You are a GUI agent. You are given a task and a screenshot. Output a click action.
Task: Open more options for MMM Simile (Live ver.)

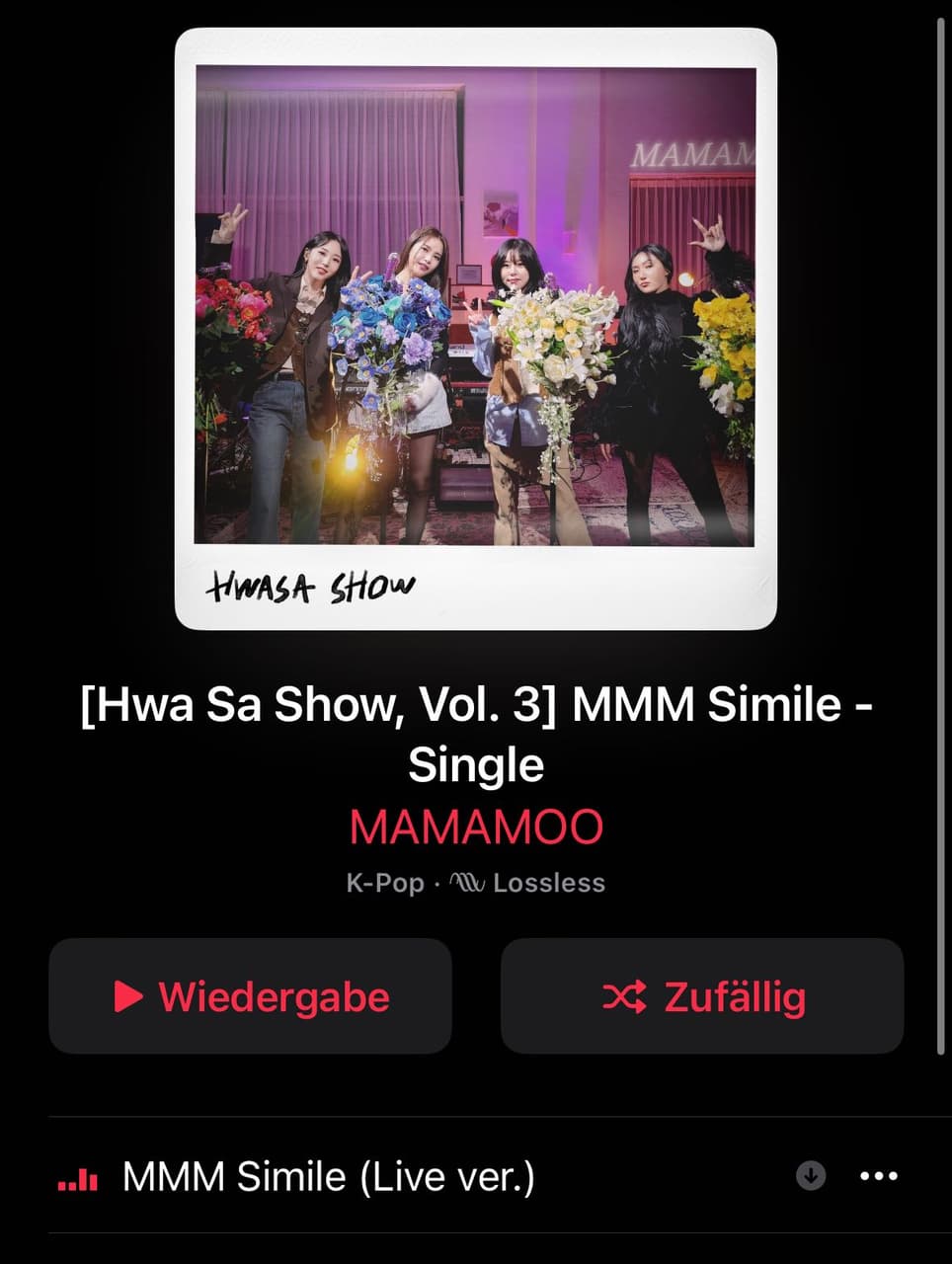(879, 1175)
